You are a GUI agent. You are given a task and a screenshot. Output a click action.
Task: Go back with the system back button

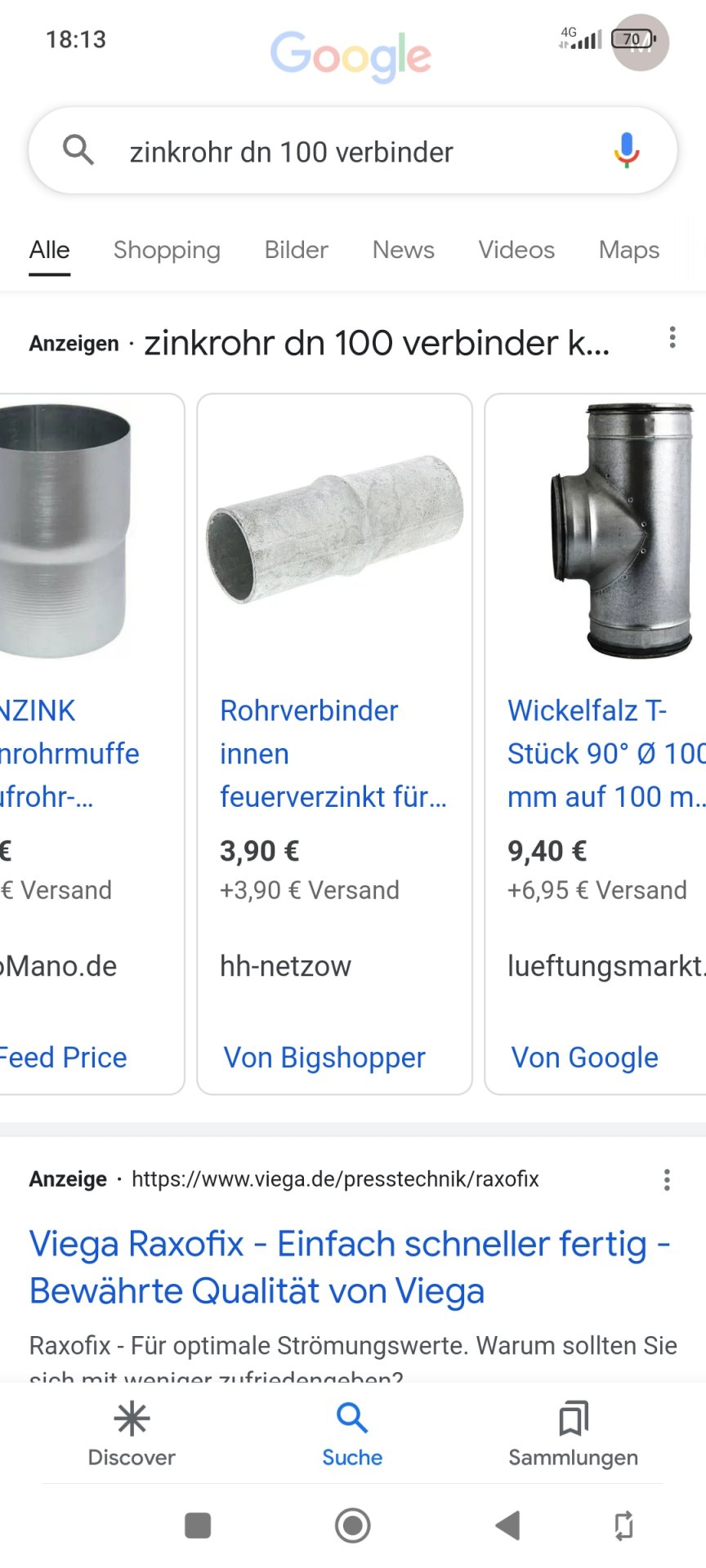tap(507, 1525)
